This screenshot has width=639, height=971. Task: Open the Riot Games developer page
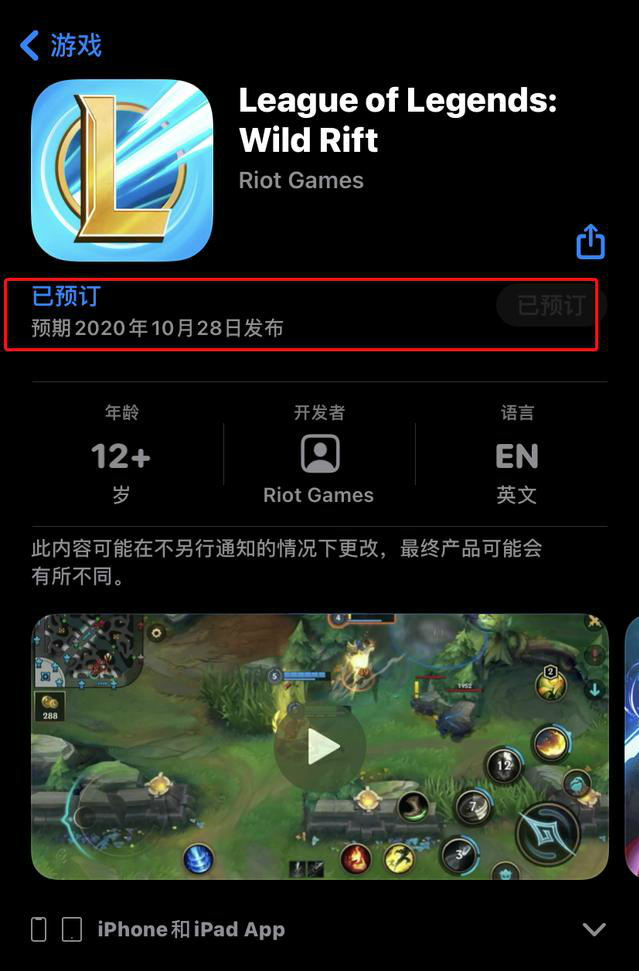tap(319, 457)
